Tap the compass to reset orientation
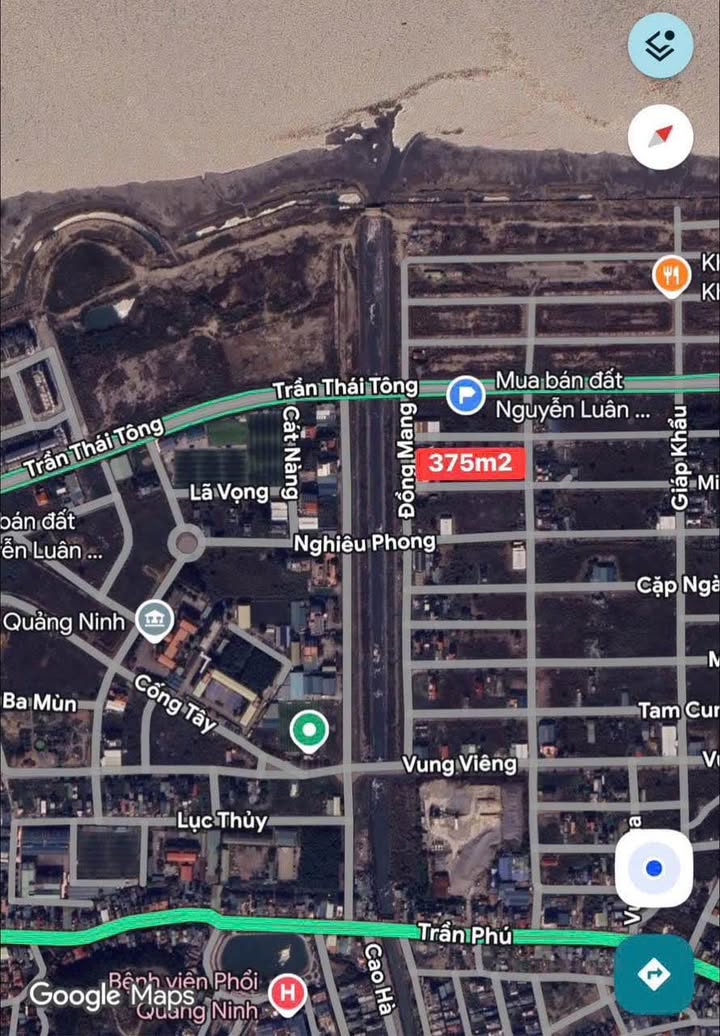 click(660, 137)
